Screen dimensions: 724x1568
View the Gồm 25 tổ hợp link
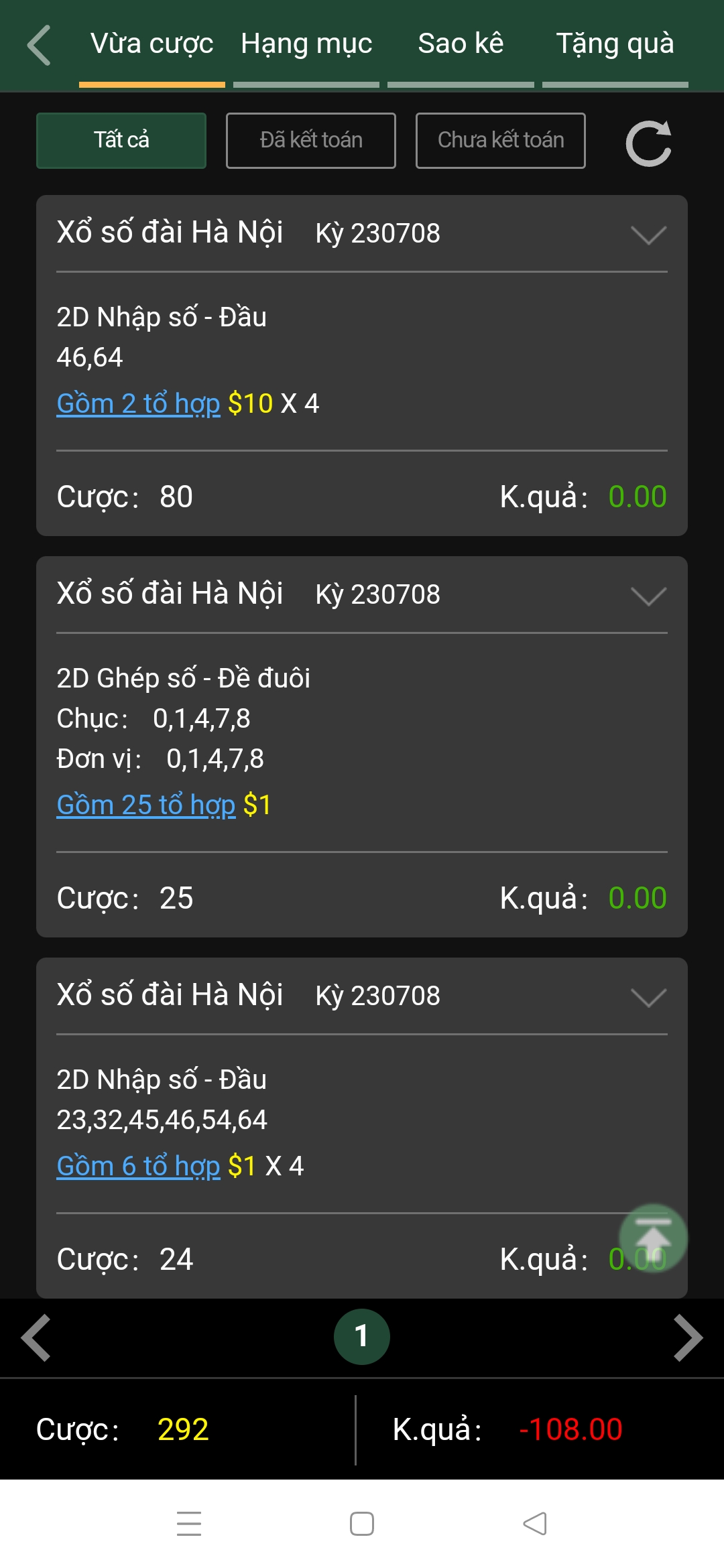146,805
